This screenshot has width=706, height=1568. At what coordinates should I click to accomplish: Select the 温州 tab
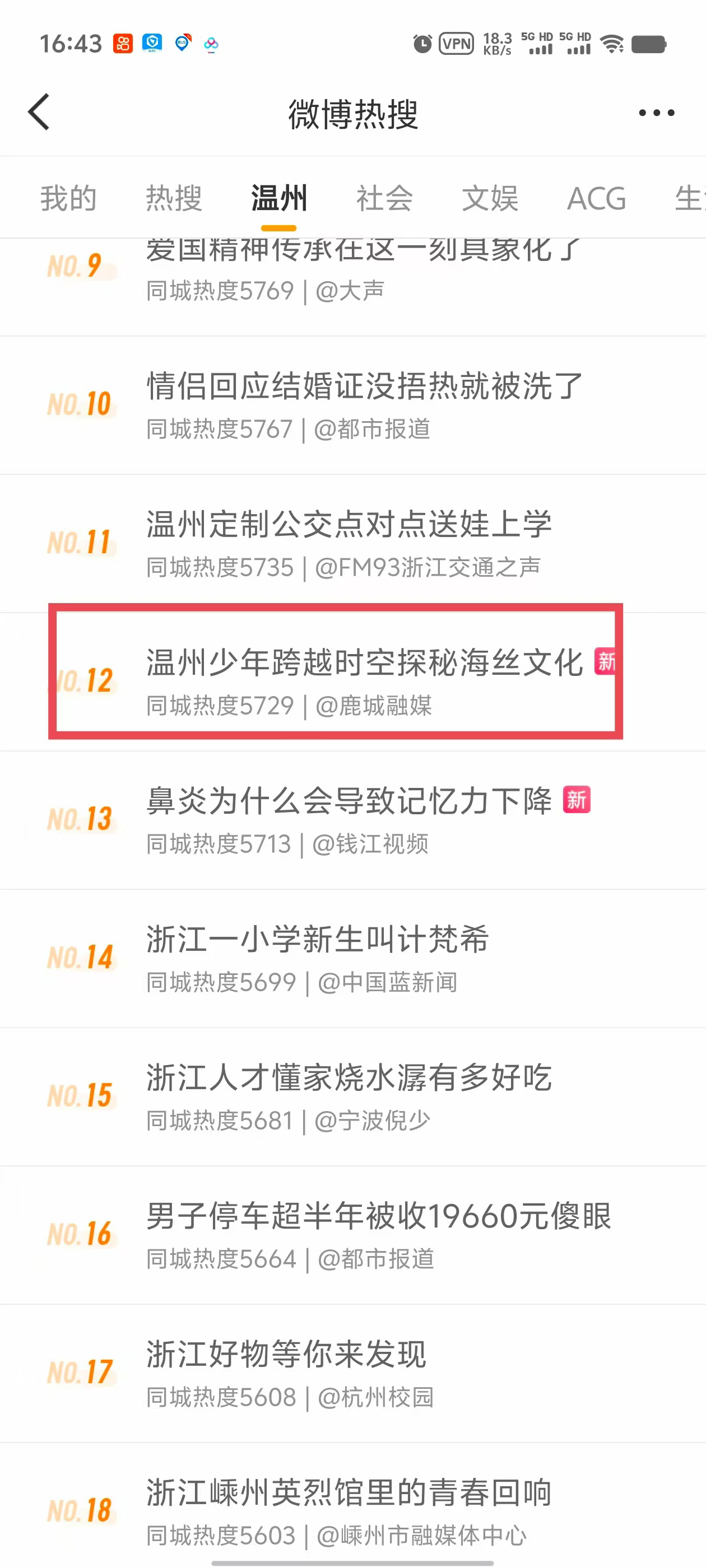279,198
